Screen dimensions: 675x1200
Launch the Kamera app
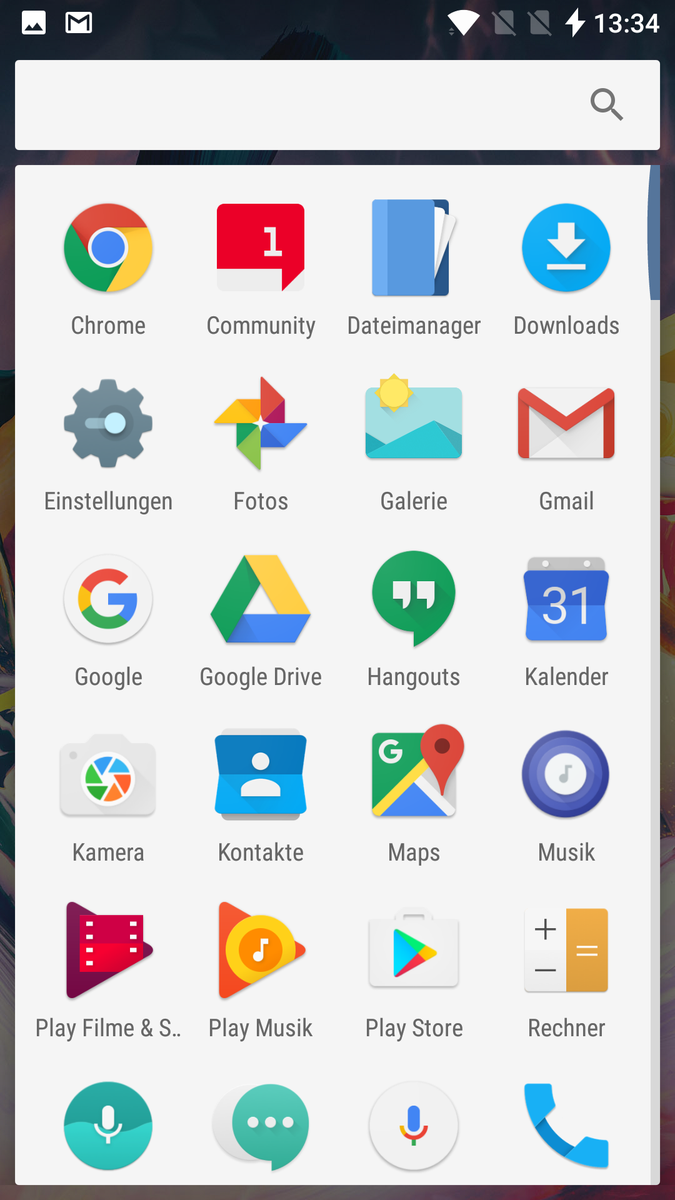coord(108,776)
